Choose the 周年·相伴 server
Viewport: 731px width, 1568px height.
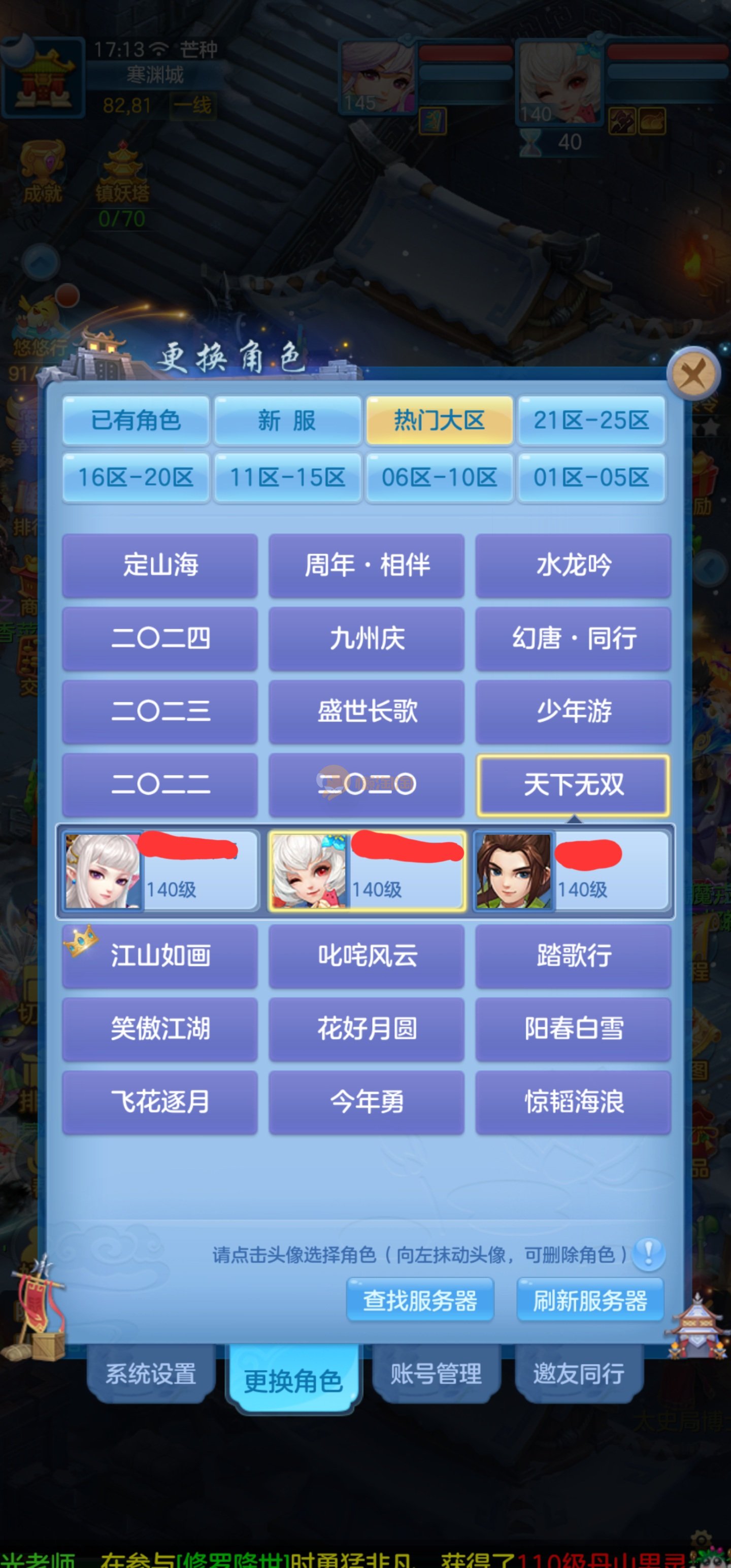[367, 565]
